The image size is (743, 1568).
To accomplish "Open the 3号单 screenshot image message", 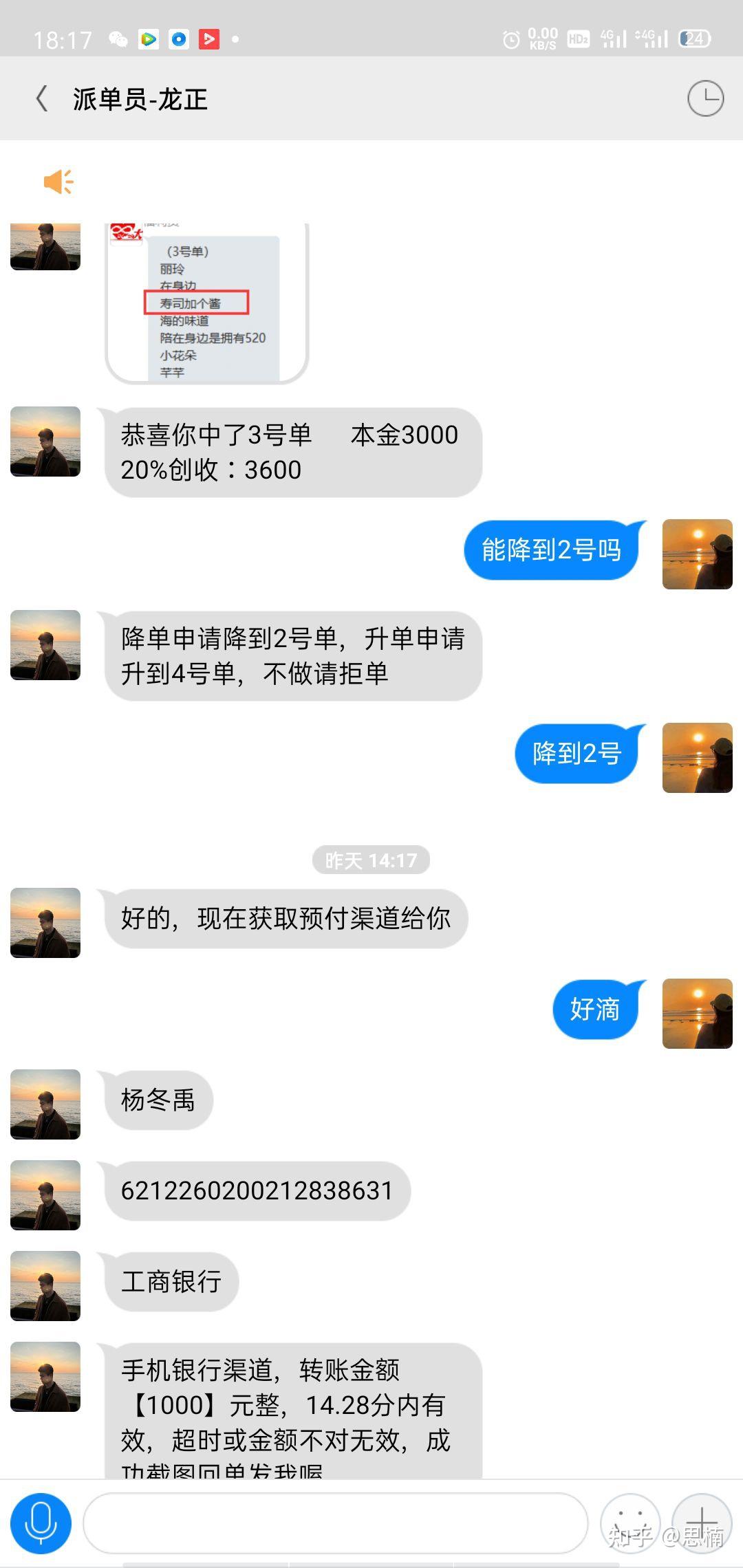I will [206, 303].
